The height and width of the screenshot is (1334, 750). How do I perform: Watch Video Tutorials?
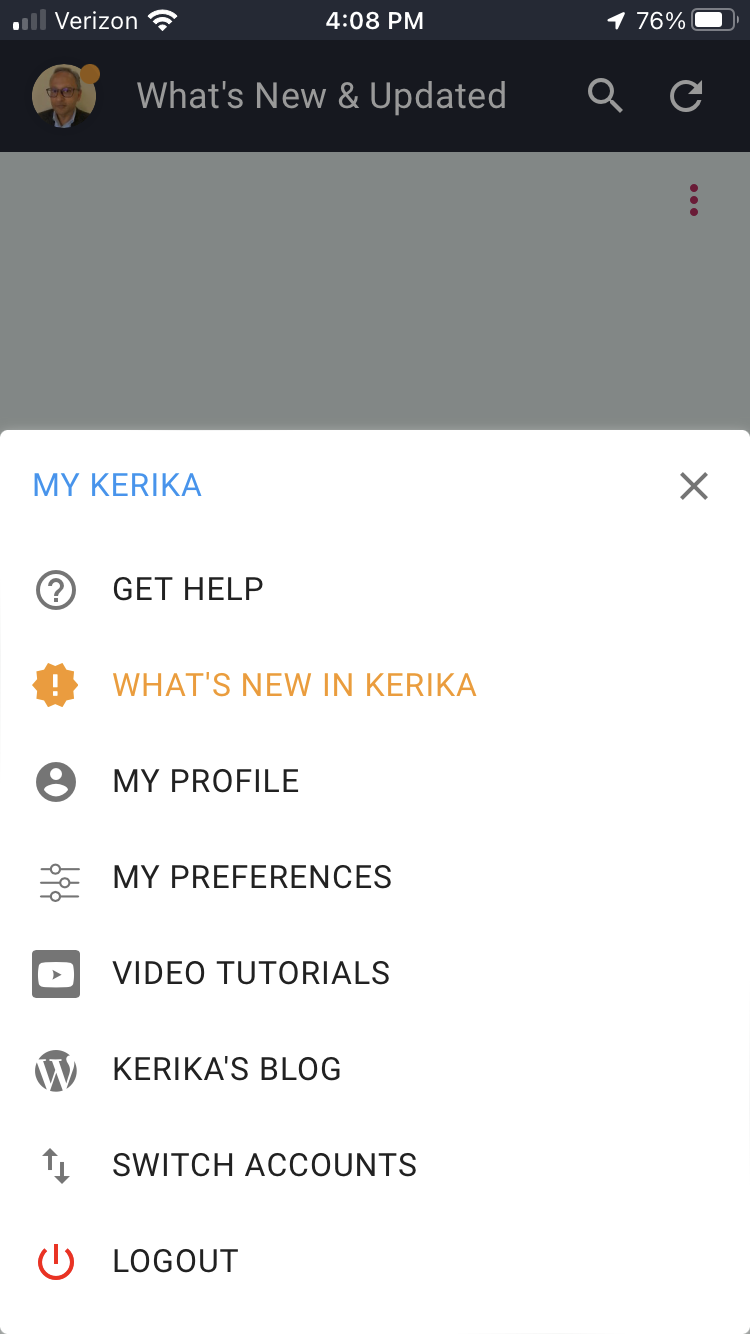375,973
